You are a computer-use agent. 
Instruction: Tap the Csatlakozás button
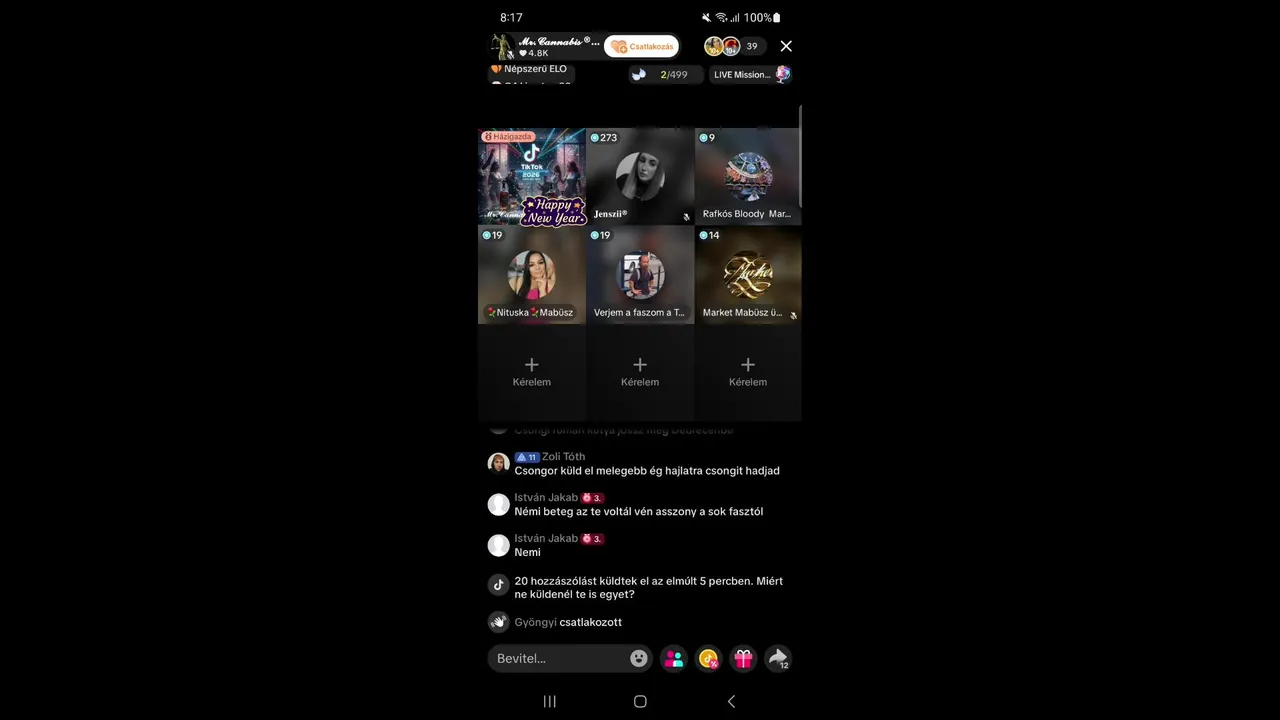click(x=642, y=46)
